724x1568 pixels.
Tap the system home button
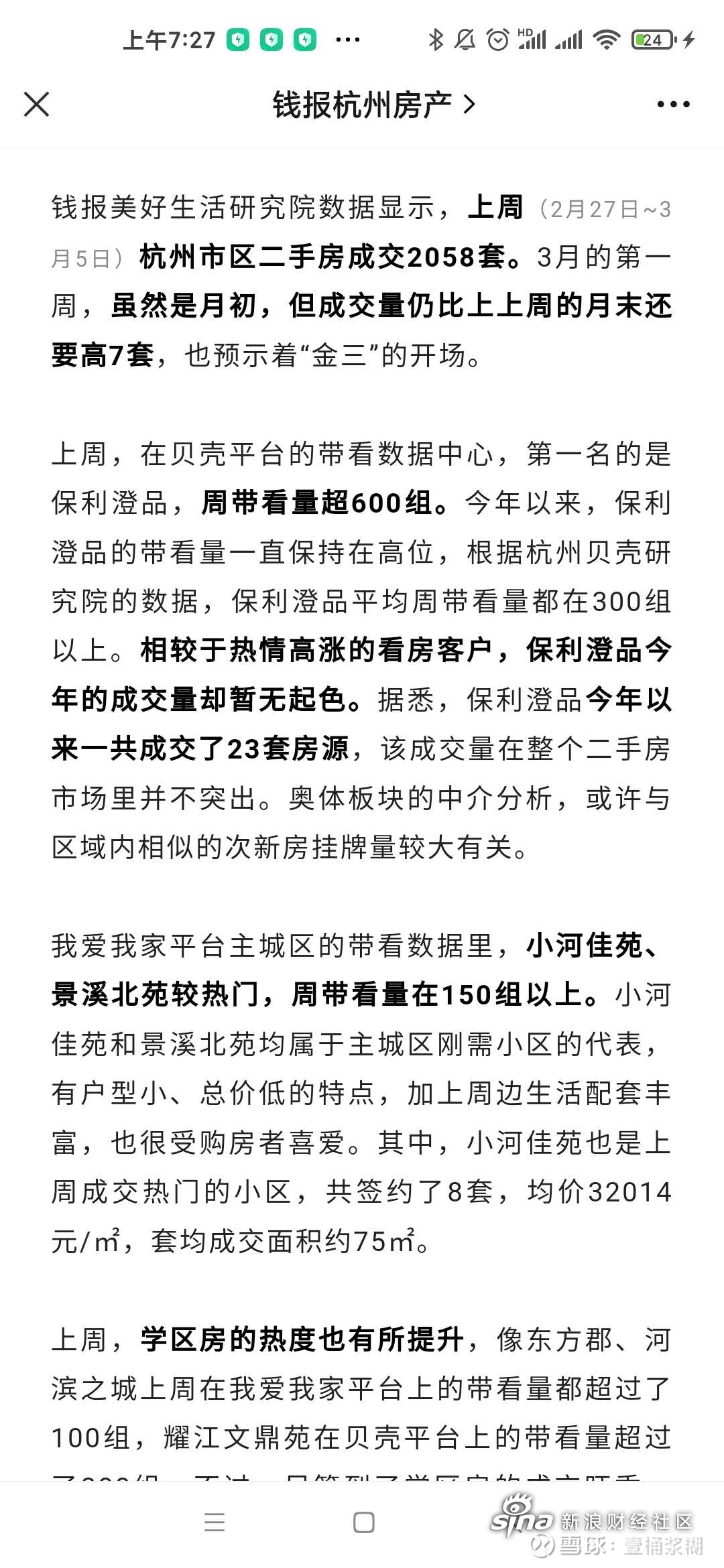click(x=363, y=1522)
